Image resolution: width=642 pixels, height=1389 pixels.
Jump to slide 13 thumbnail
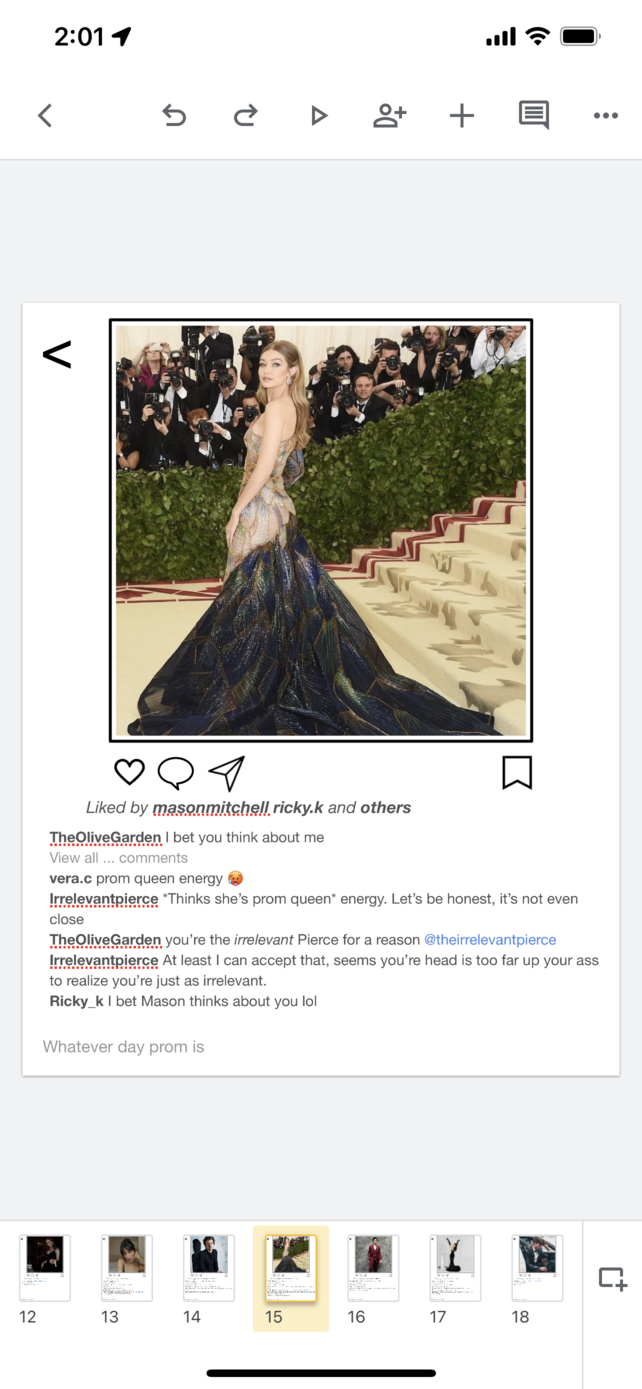point(127,1267)
